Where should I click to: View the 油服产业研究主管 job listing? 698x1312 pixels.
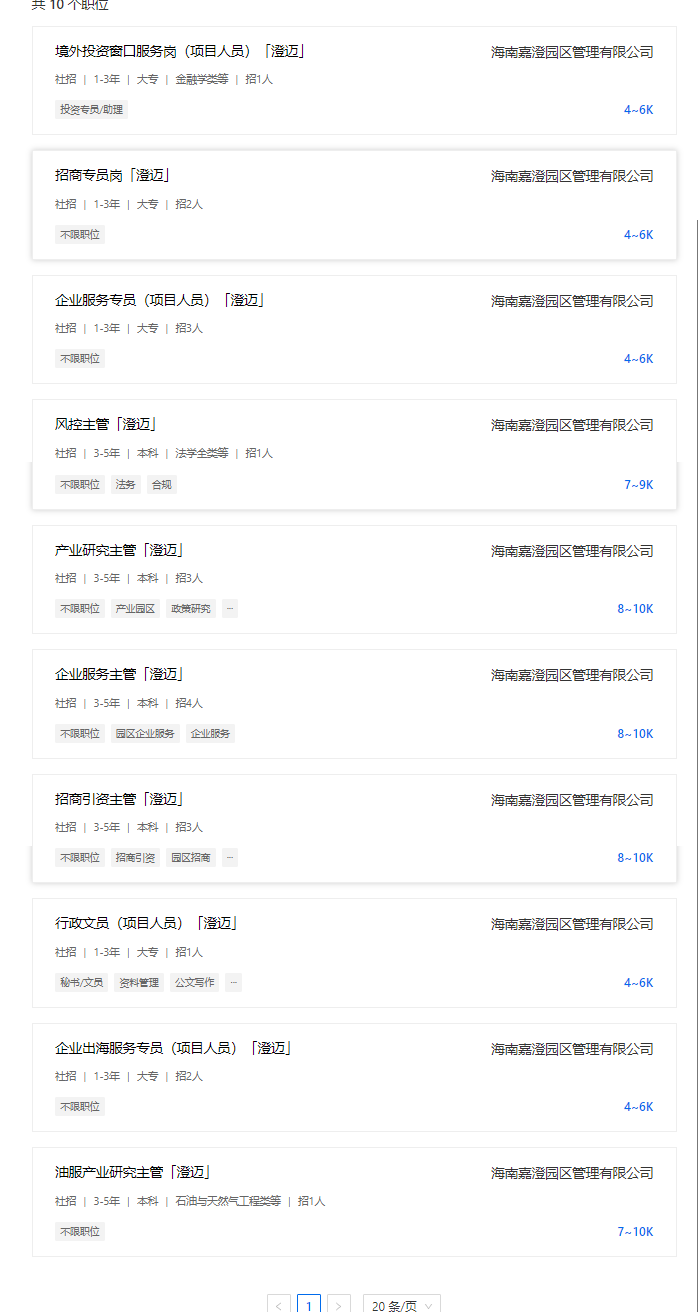coord(133,1173)
